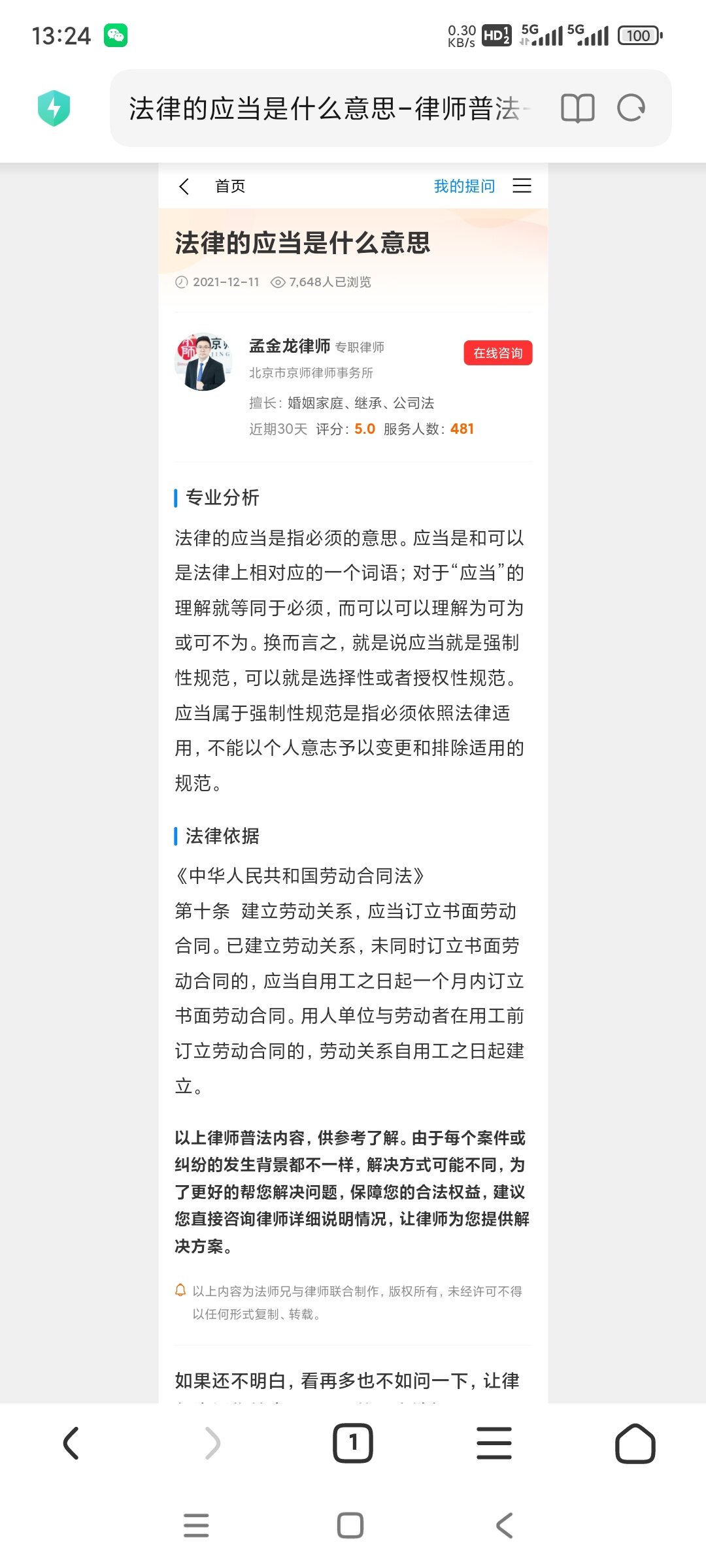Open recent apps from system navigation
The height and width of the screenshot is (1568, 706).
[x=196, y=1526]
